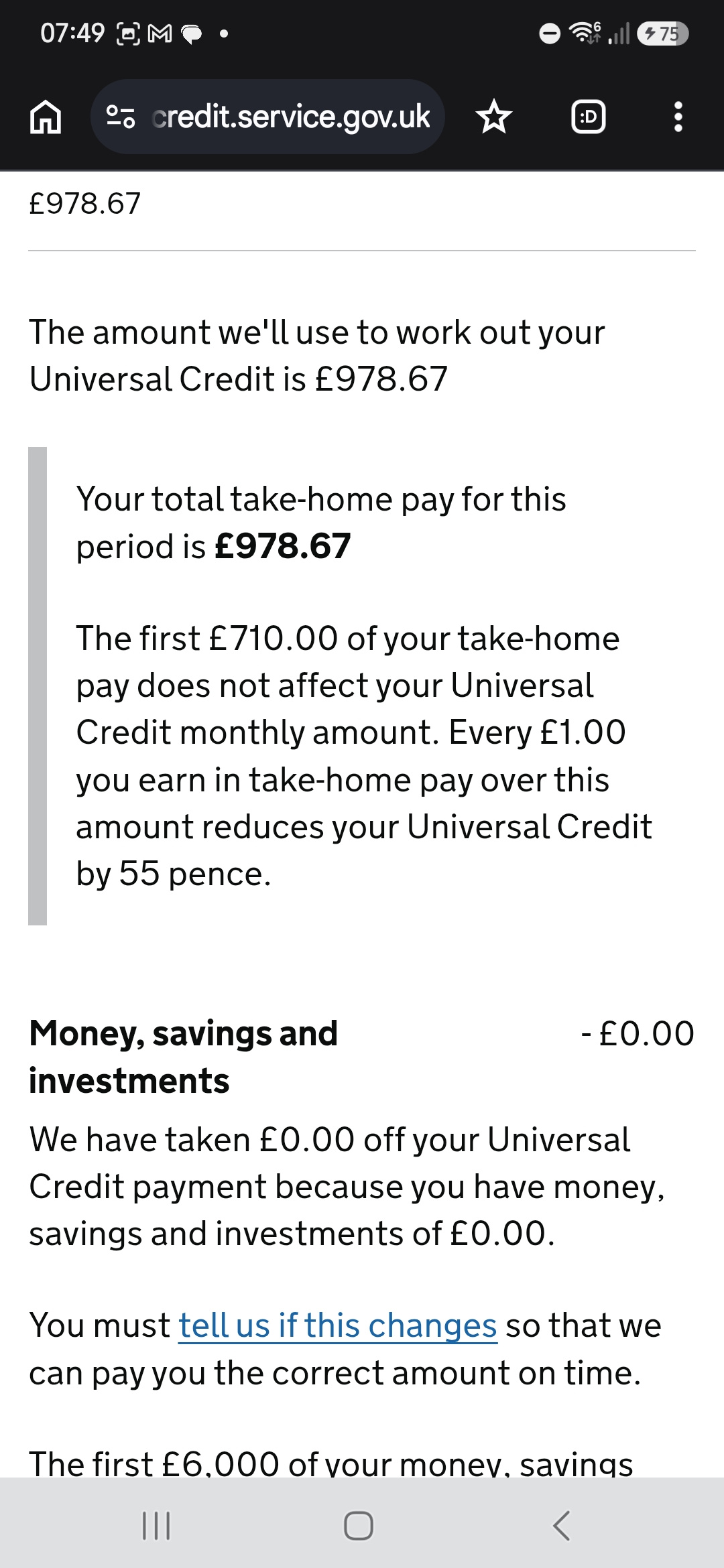This screenshot has width=724, height=1568.
Task: Show recent apps from the navigation bar
Action: pos(156,1526)
